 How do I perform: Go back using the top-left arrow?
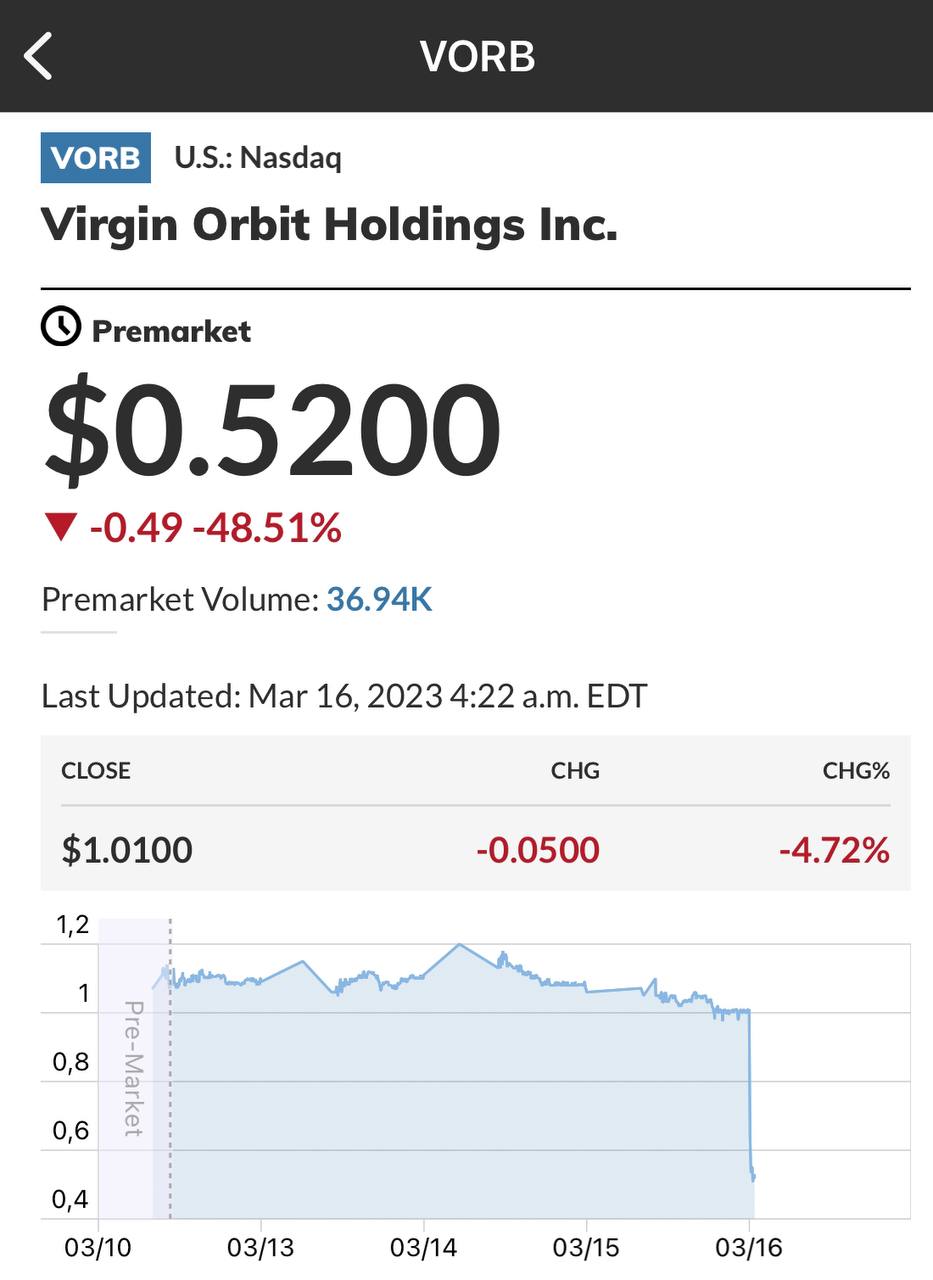tap(38, 56)
